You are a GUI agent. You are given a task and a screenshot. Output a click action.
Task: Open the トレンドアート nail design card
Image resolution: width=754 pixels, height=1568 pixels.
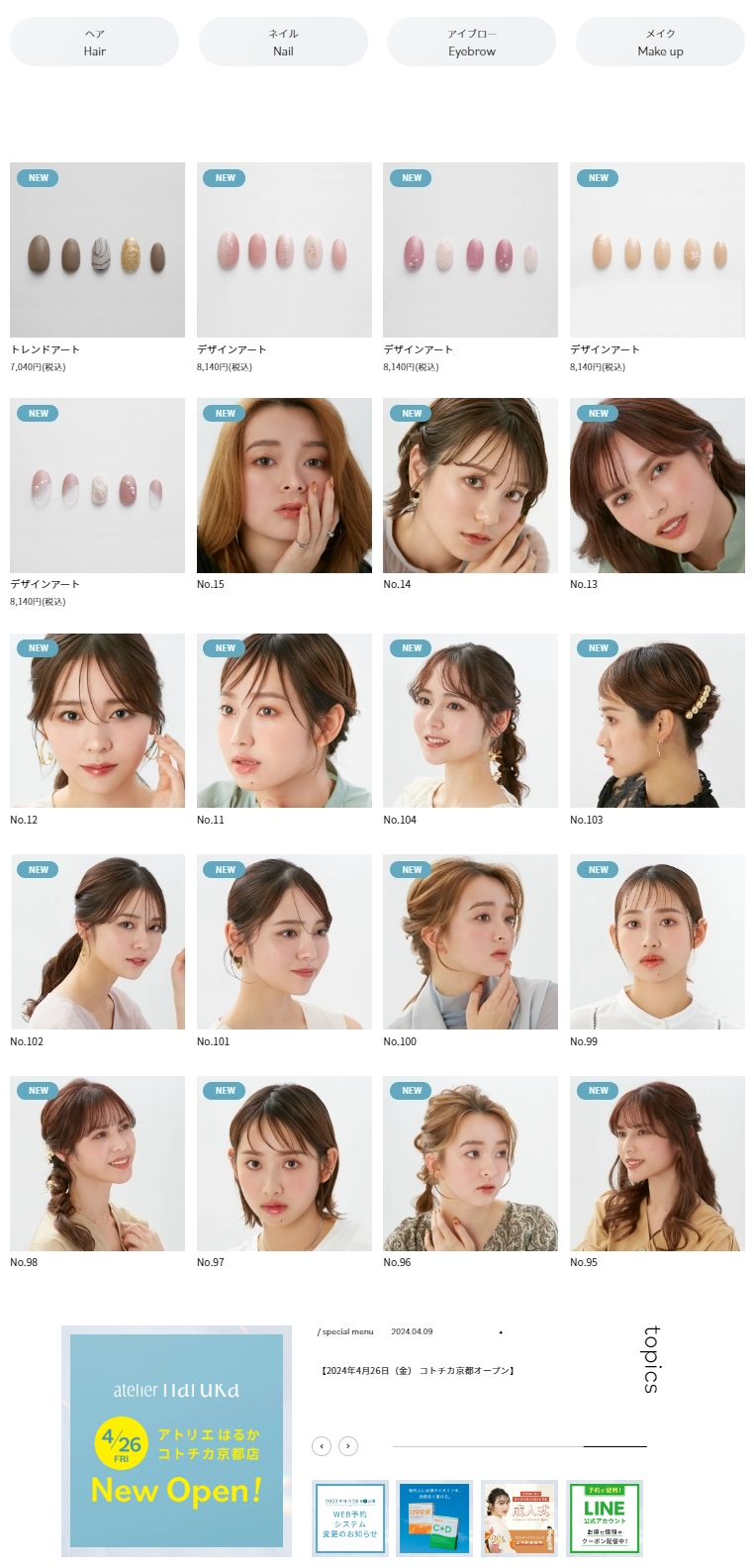[x=97, y=250]
